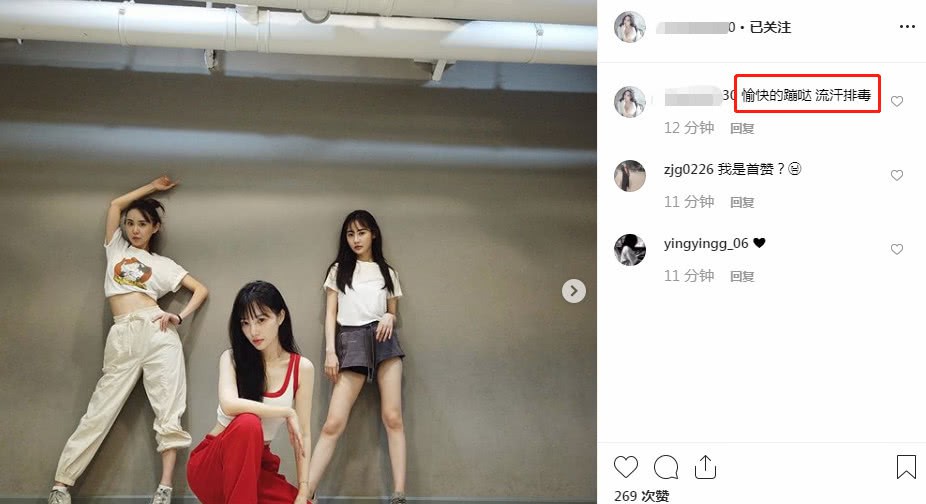Open the three-dot overflow menu
The image size is (926, 504).
coord(906,27)
